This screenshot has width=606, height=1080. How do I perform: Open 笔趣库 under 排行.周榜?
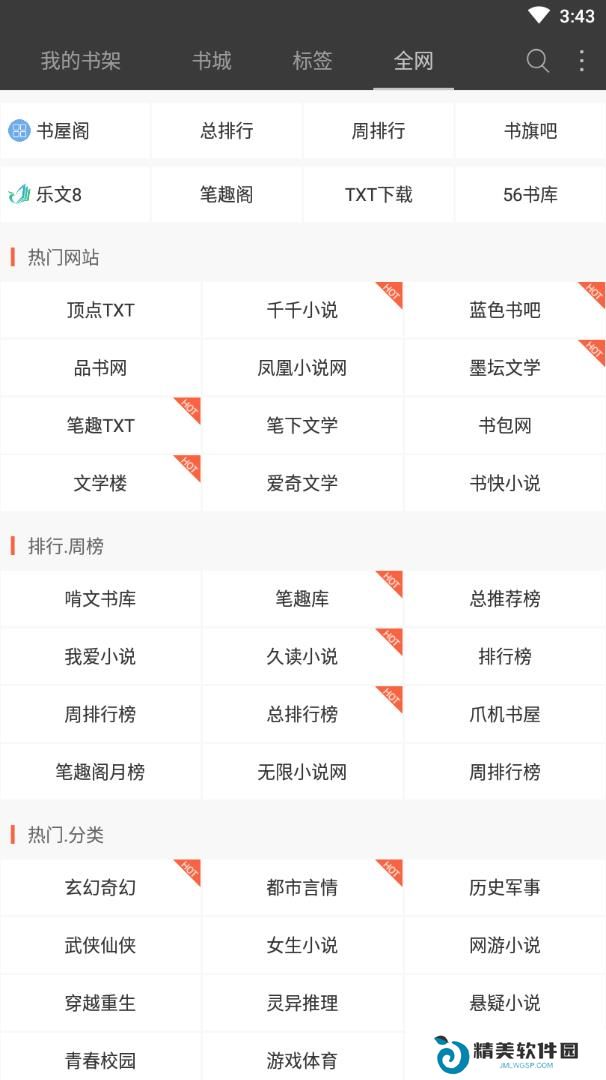pos(302,599)
